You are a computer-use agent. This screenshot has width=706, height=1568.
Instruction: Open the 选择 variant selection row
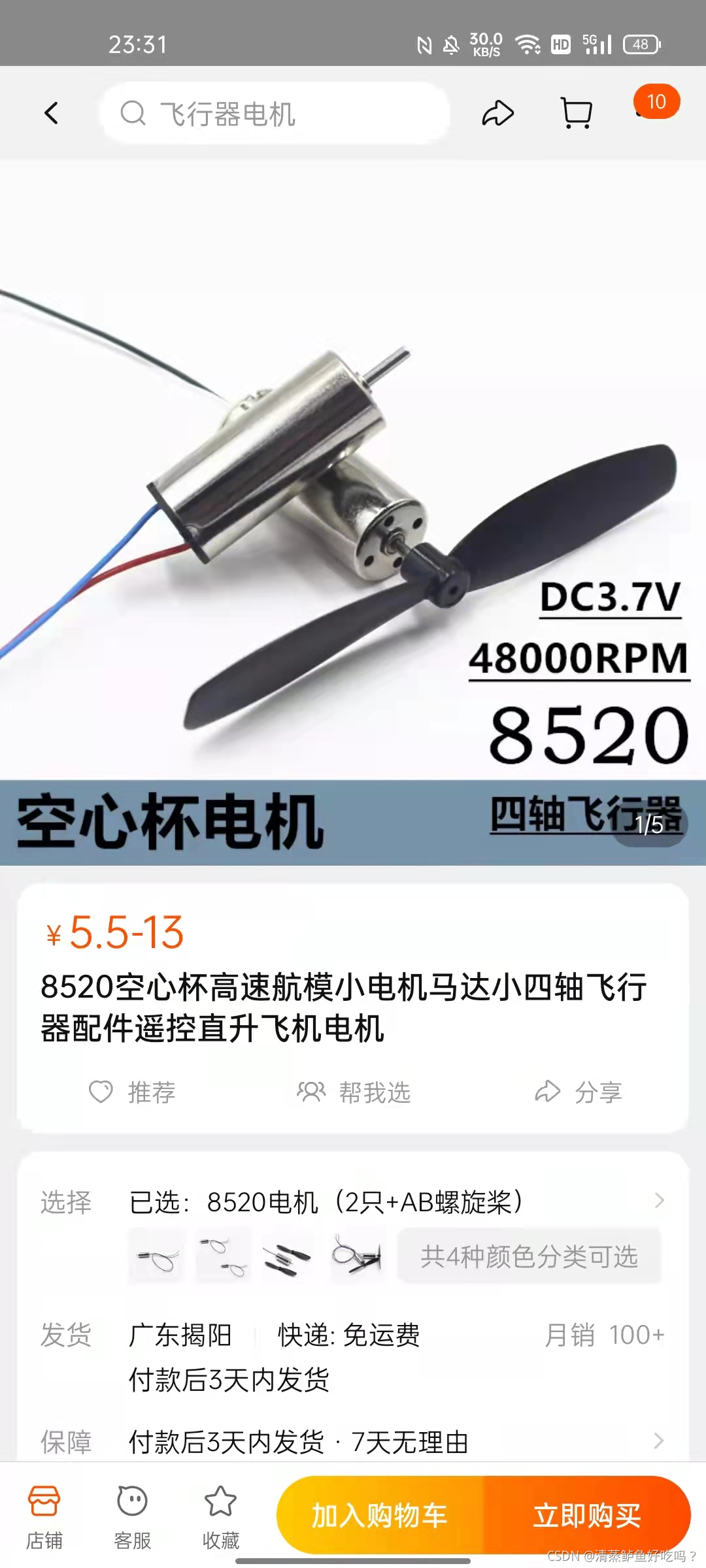pos(392,1201)
